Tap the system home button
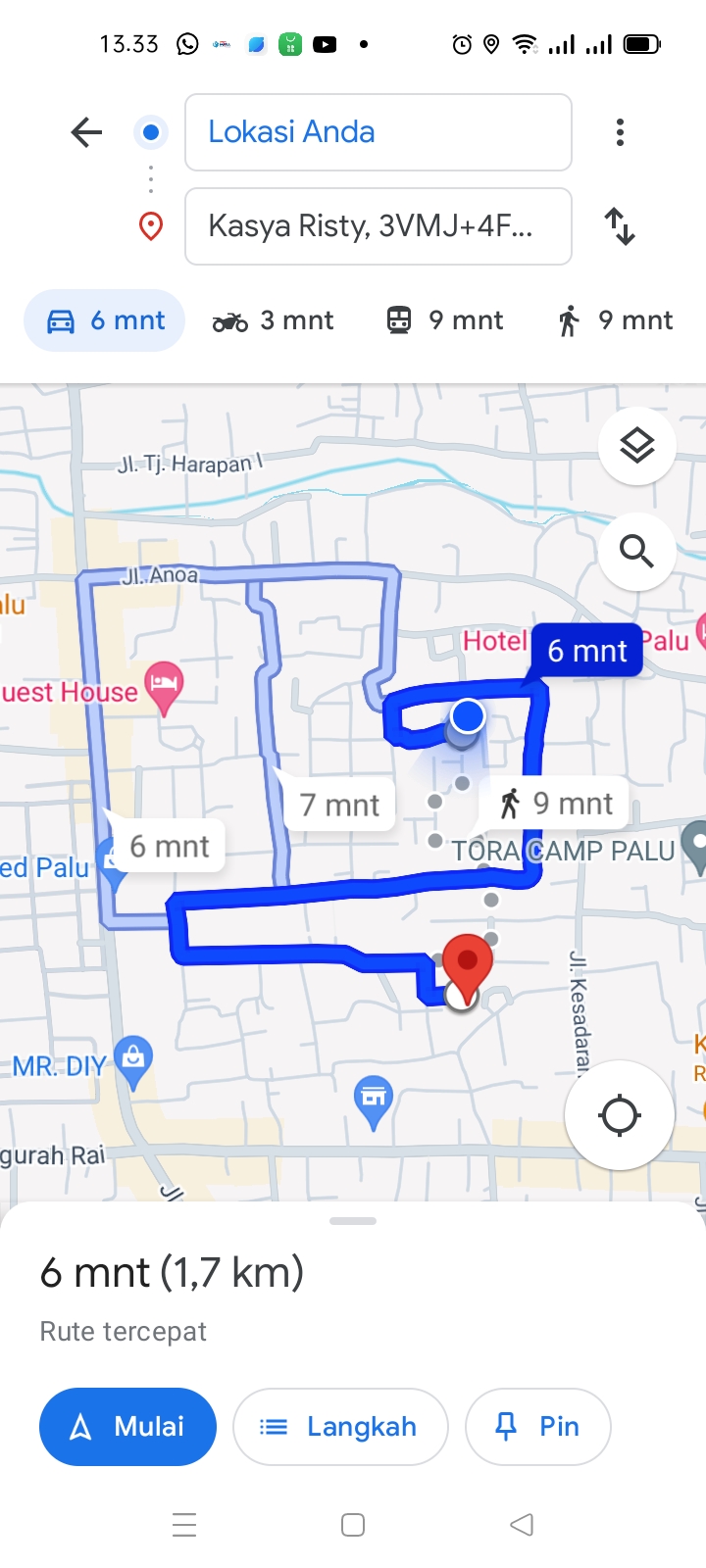 pyautogui.click(x=353, y=1525)
